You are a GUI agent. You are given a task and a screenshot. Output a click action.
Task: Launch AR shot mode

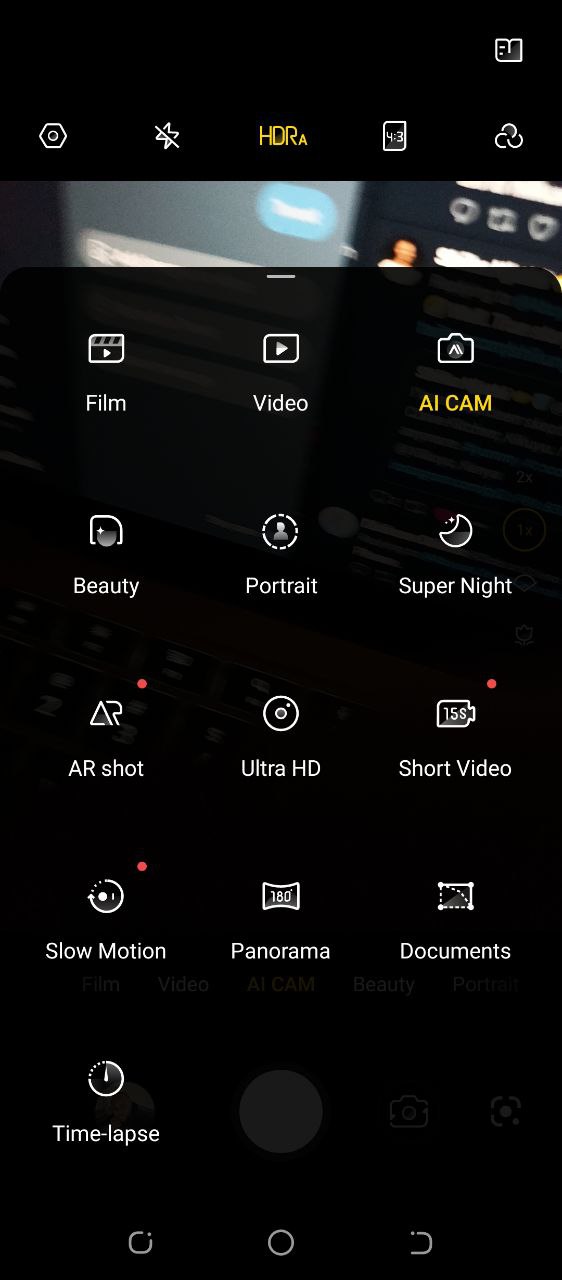coord(106,739)
